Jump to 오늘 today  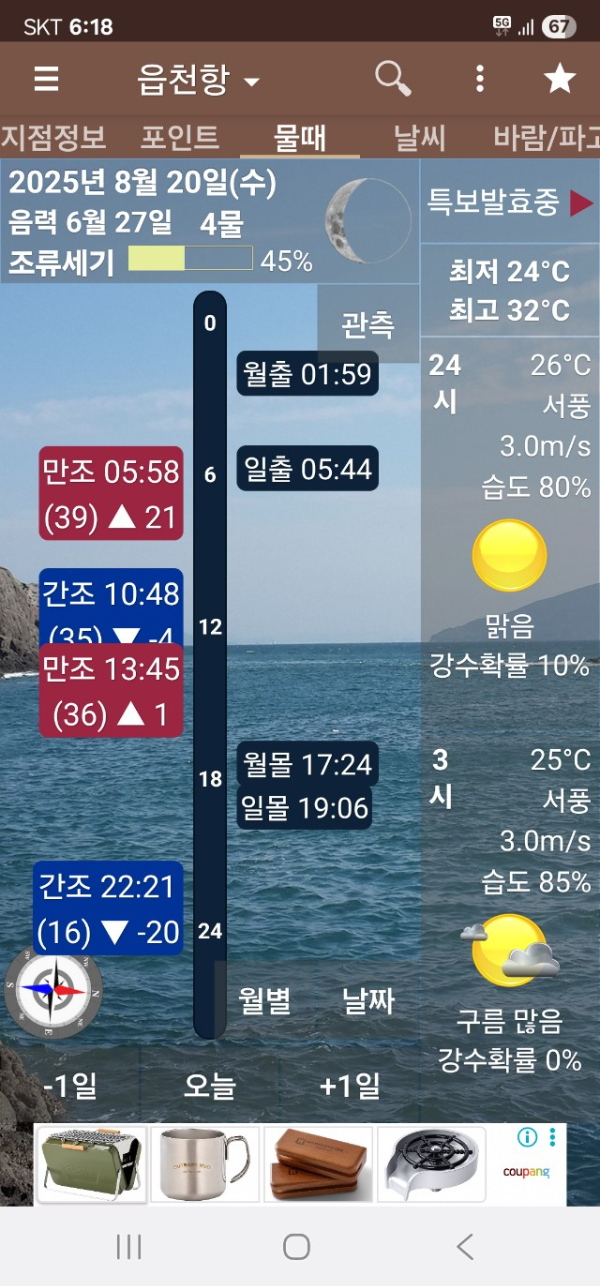(x=210, y=1085)
